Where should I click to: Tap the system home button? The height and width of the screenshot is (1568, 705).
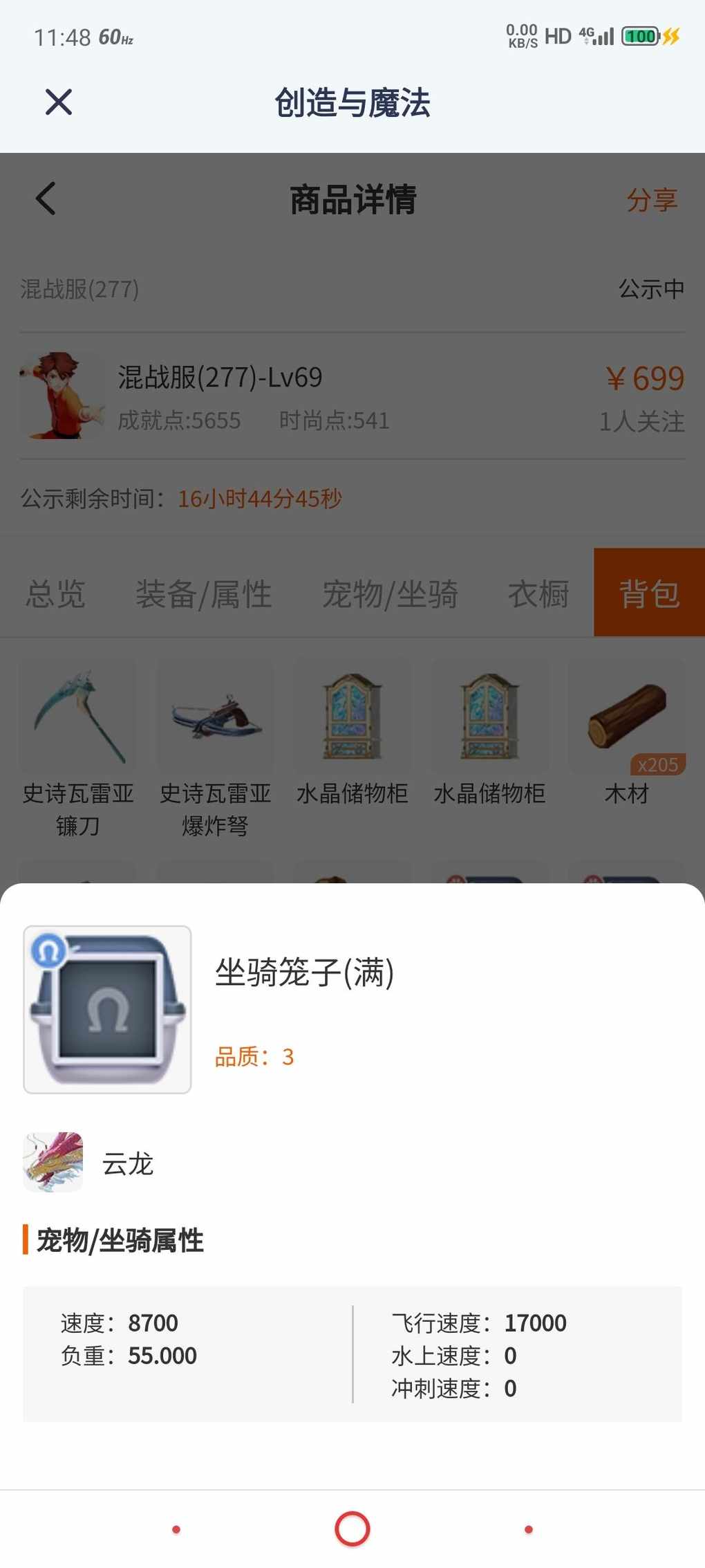(x=352, y=1529)
